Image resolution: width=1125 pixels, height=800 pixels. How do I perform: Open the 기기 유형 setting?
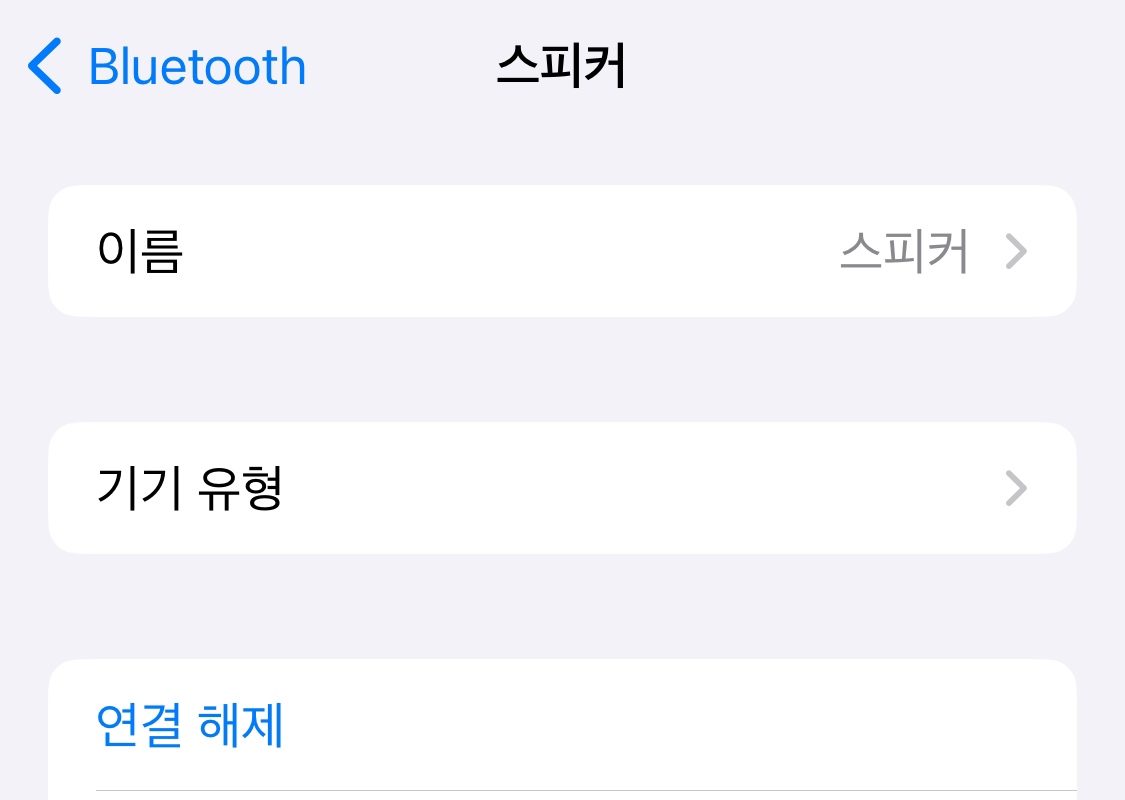point(562,489)
